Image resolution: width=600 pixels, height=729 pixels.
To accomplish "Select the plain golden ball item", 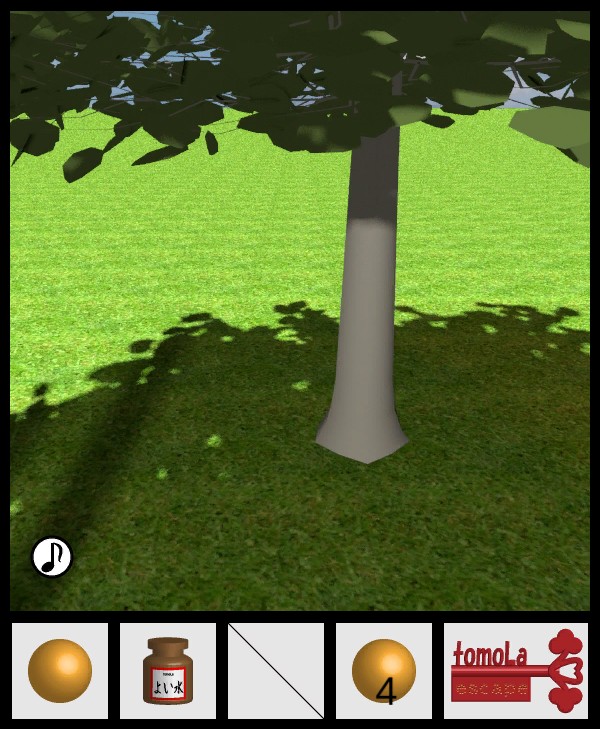I will [x=60, y=670].
